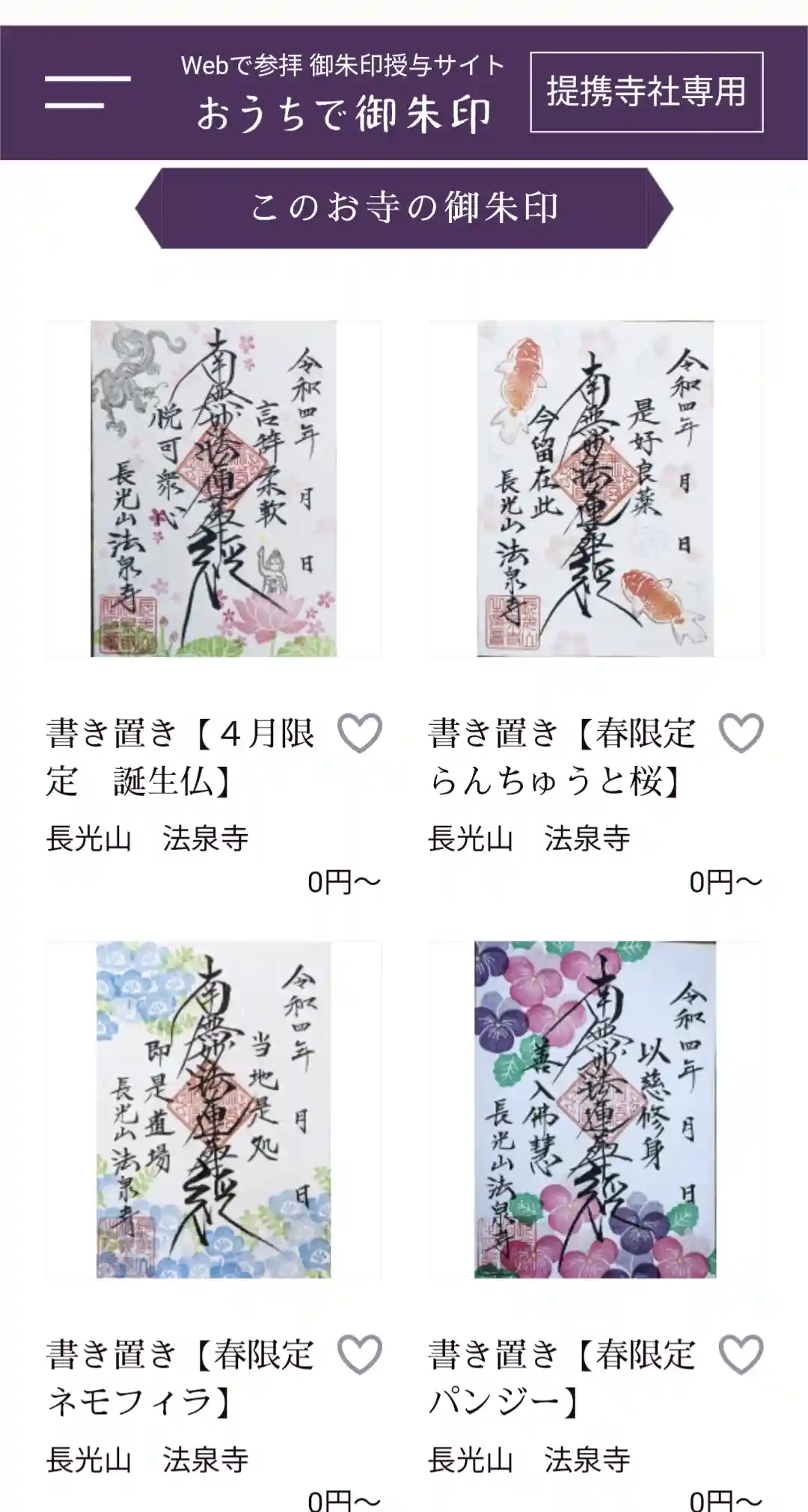View the 春限定 らんちゅうと桜 goshuin image
The width and height of the screenshot is (808, 1512).
596,489
